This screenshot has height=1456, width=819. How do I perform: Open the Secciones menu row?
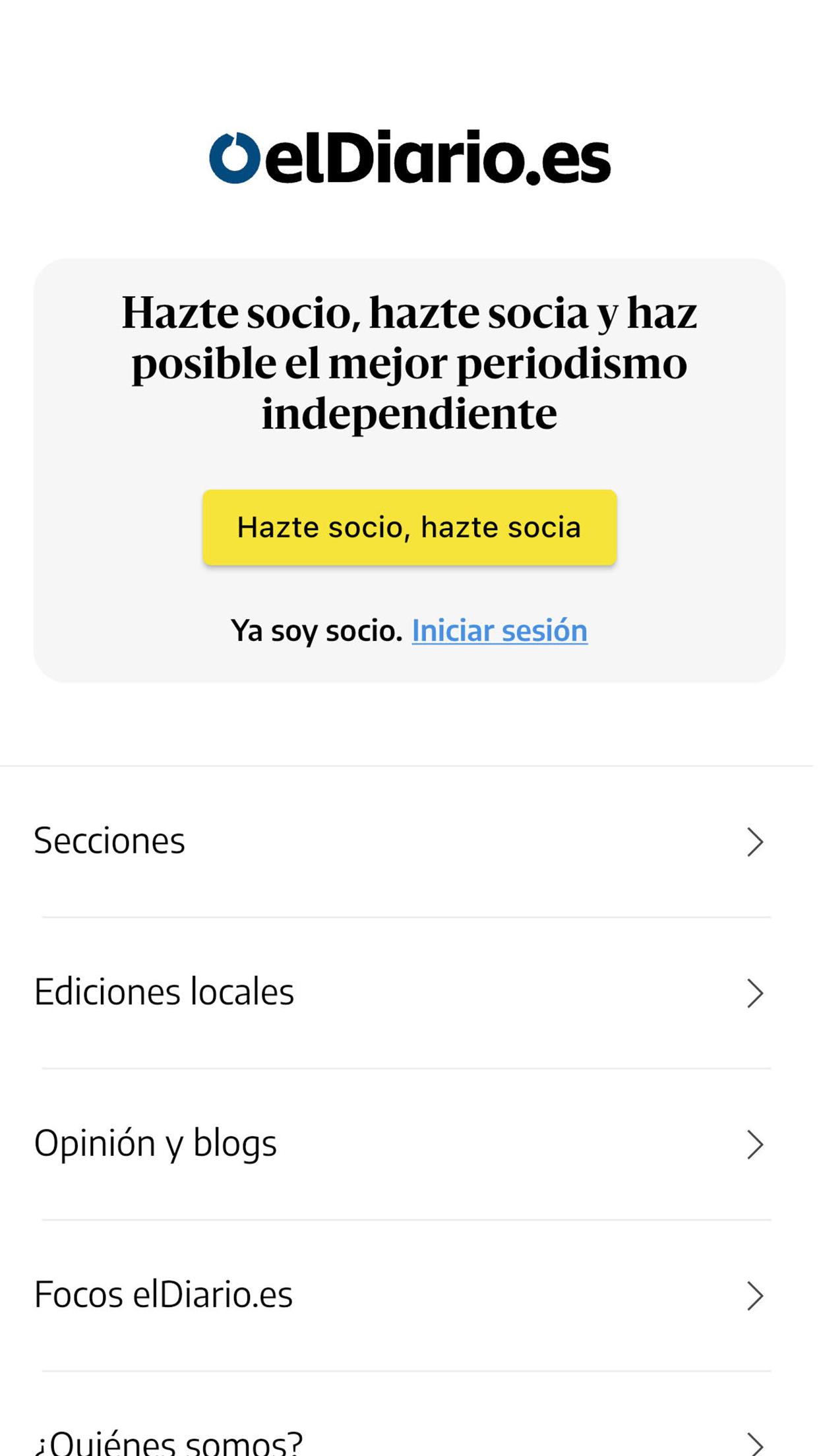(x=409, y=841)
